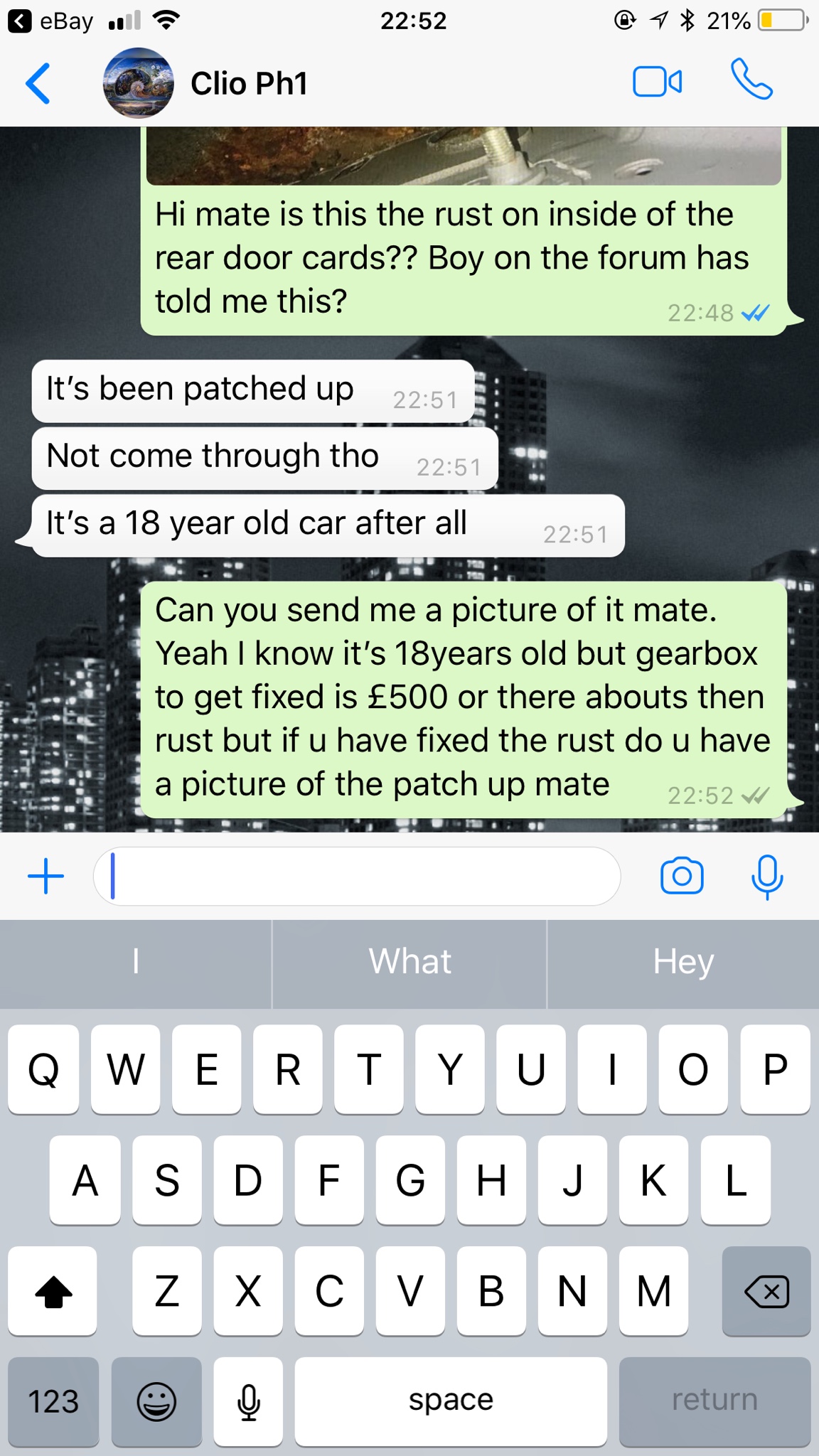Open the attachment plus menu
819x1456 pixels.
tap(46, 876)
